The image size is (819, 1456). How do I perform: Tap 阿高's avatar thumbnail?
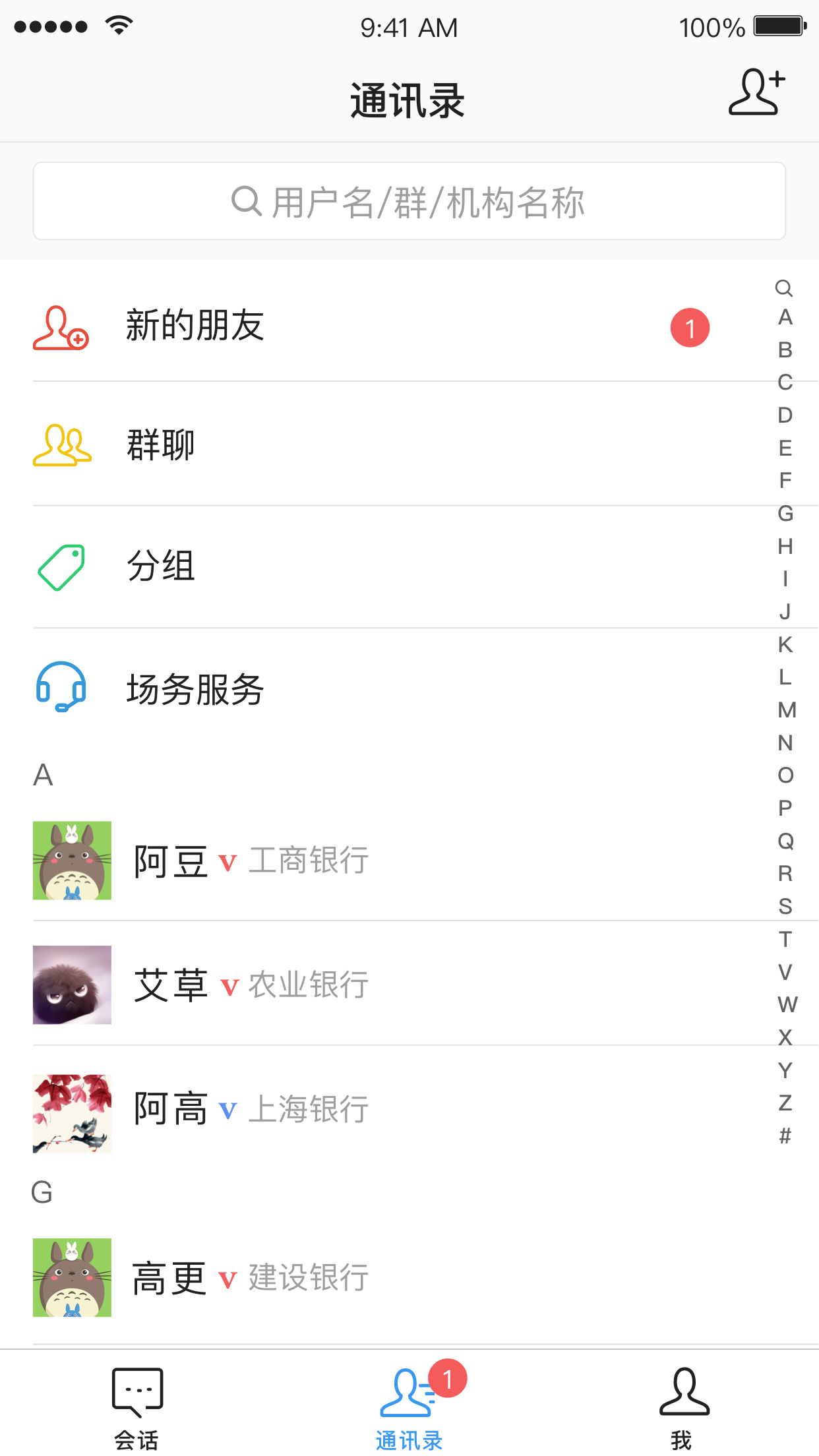(72, 1112)
